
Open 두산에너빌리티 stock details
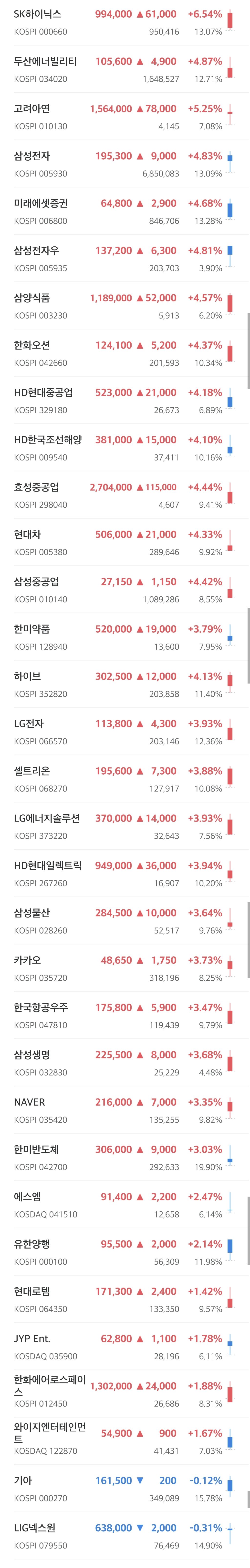click(125, 69)
